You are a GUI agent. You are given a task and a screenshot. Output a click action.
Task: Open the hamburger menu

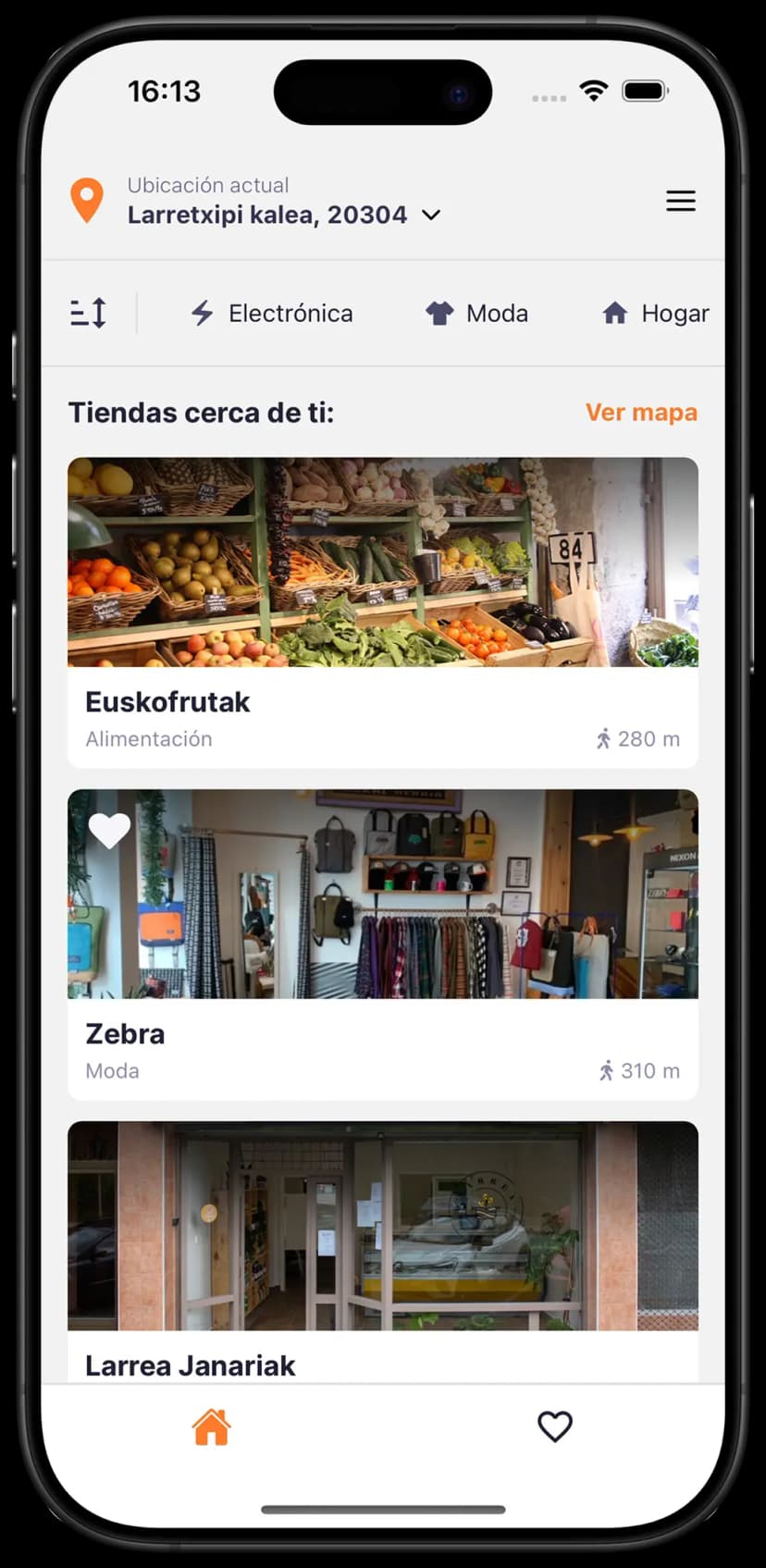pyautogui.click(x=680, y=201)
